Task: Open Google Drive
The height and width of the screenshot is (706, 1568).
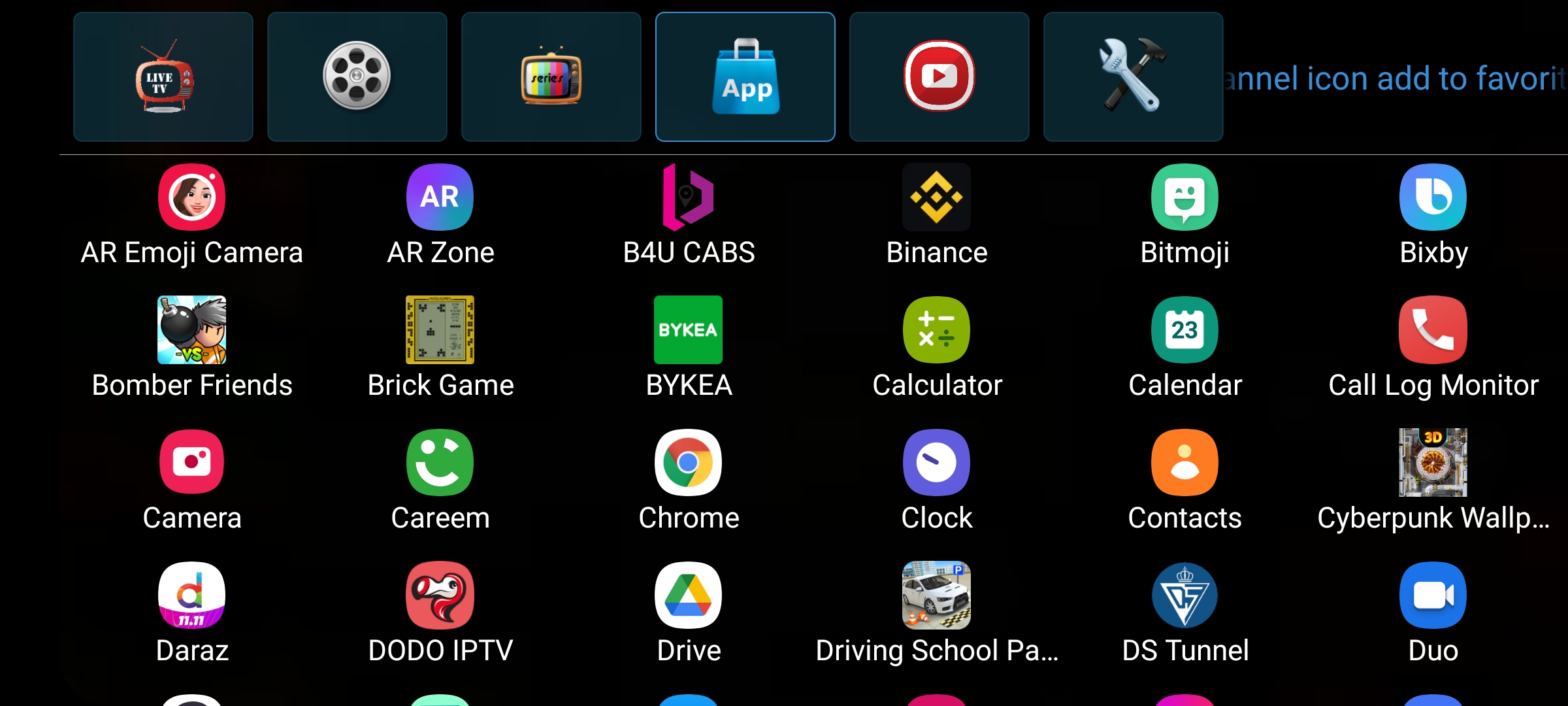Action: click(x=688, y=596)
